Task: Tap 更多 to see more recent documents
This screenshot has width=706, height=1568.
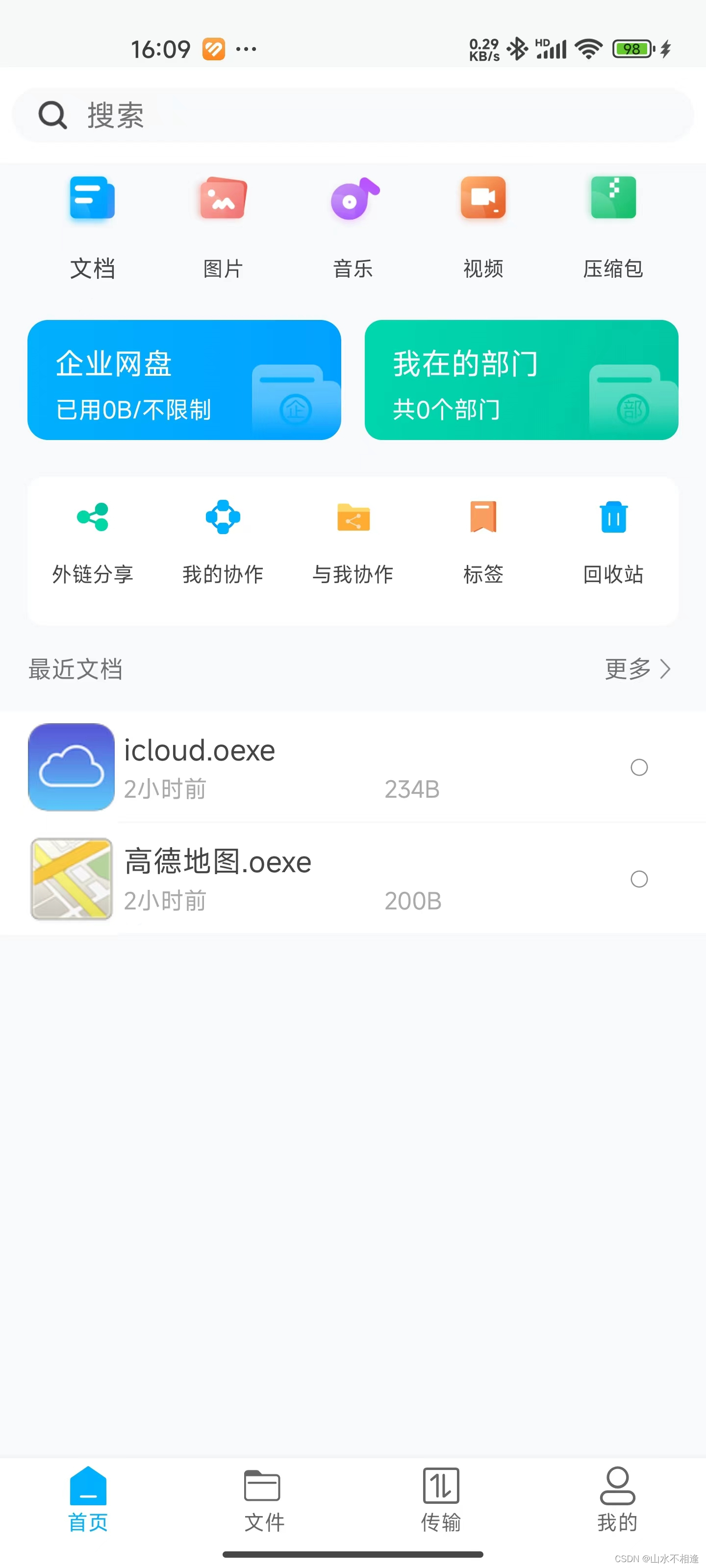Action: click(637, 669)
